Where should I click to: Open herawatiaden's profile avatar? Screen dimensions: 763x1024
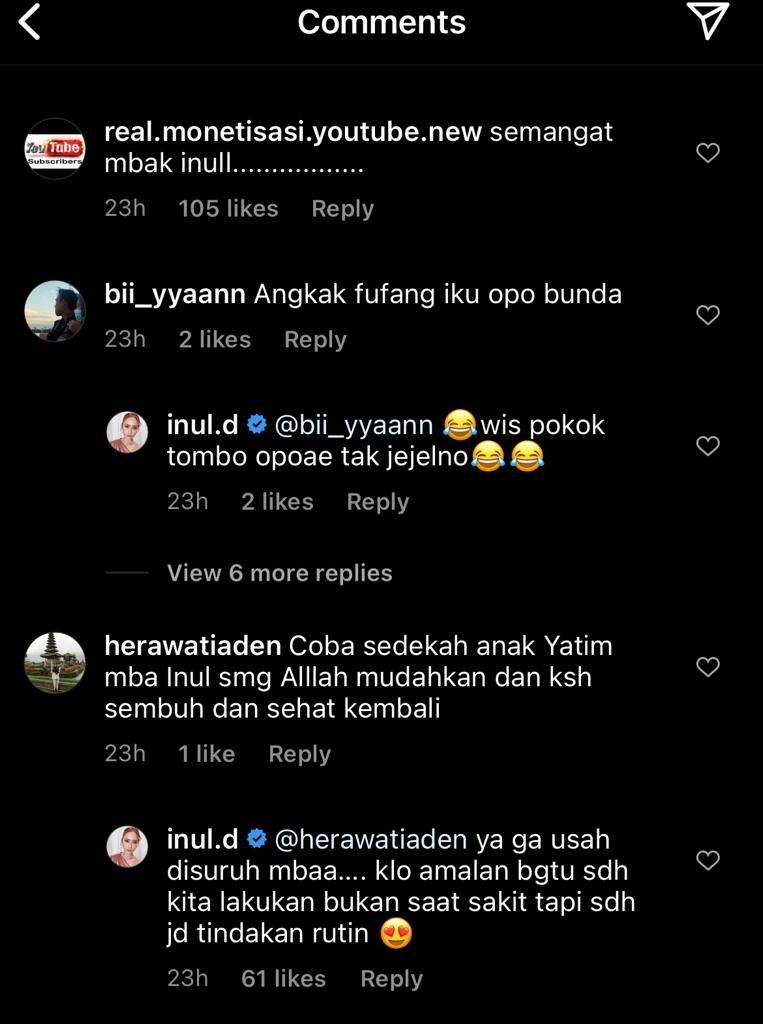(x=55, y=663)
